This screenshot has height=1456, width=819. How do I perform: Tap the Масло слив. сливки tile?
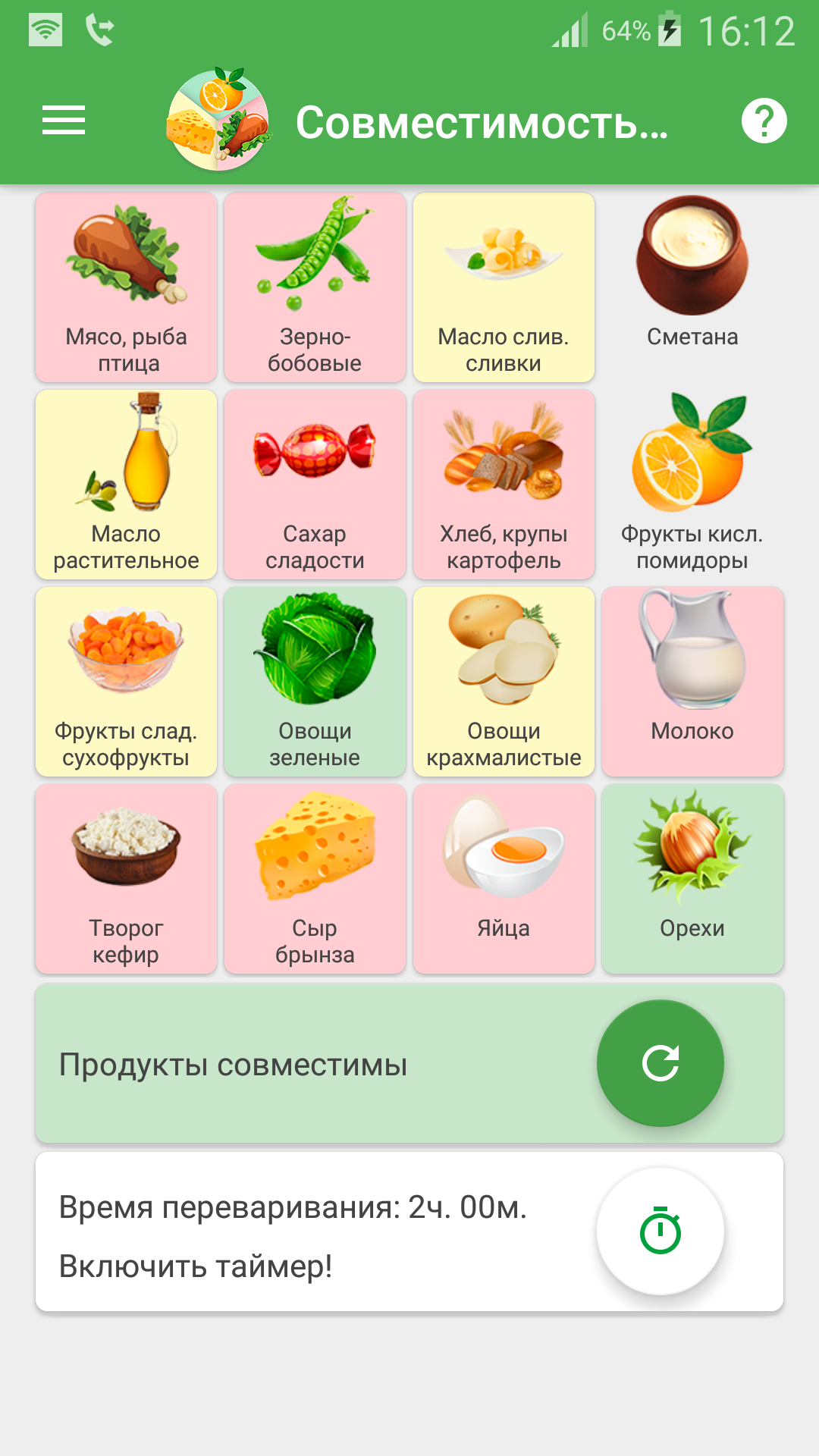(x=504, y=287)
